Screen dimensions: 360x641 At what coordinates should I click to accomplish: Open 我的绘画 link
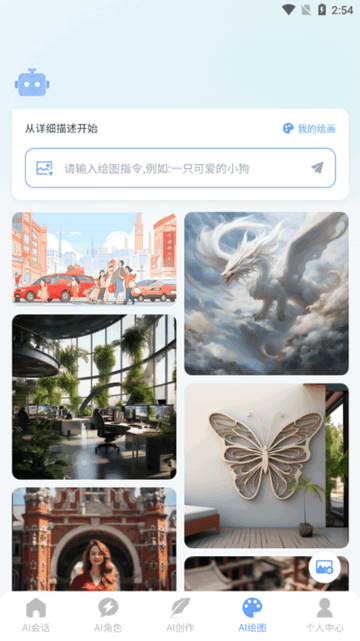coord(309,129)
